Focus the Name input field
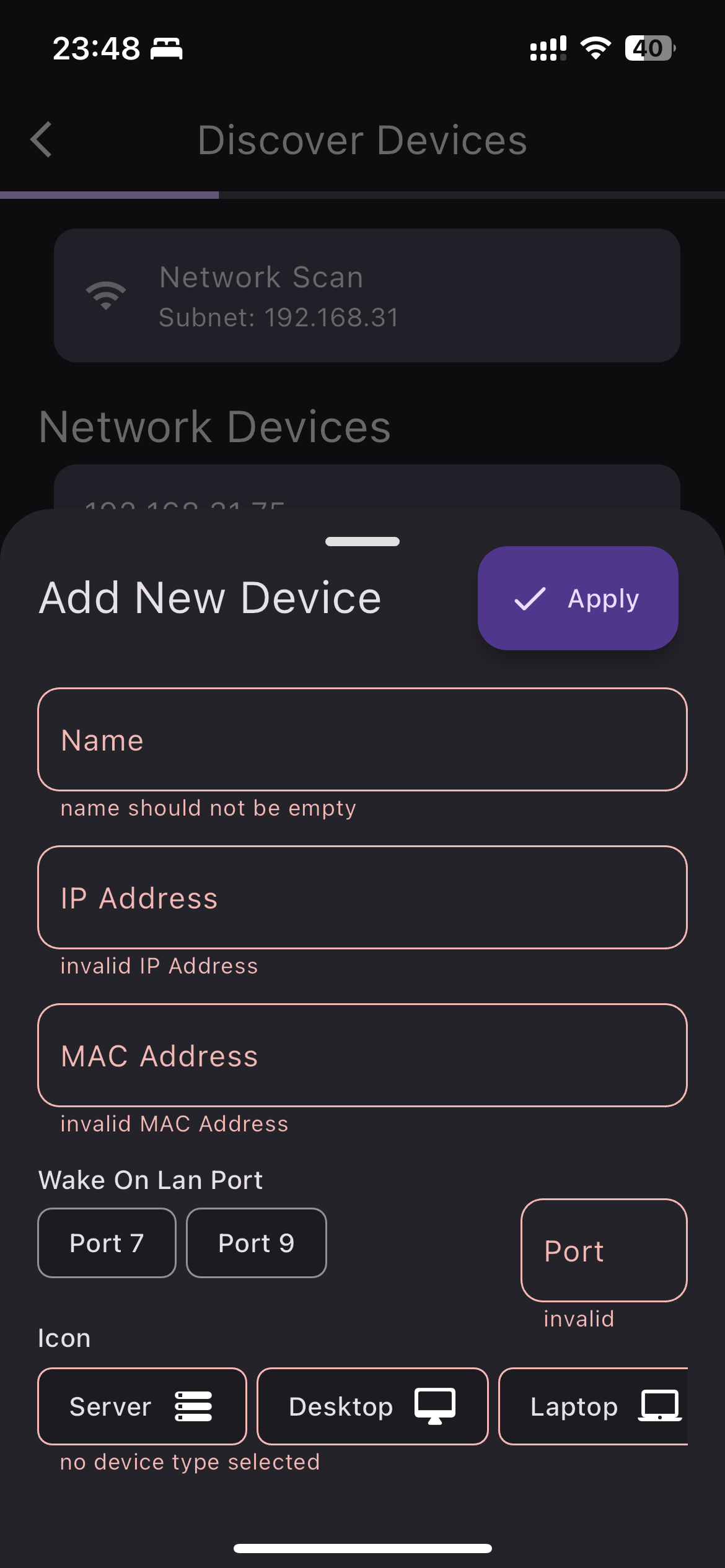This screenshot has width=725, height=1568. click(362, 739)
